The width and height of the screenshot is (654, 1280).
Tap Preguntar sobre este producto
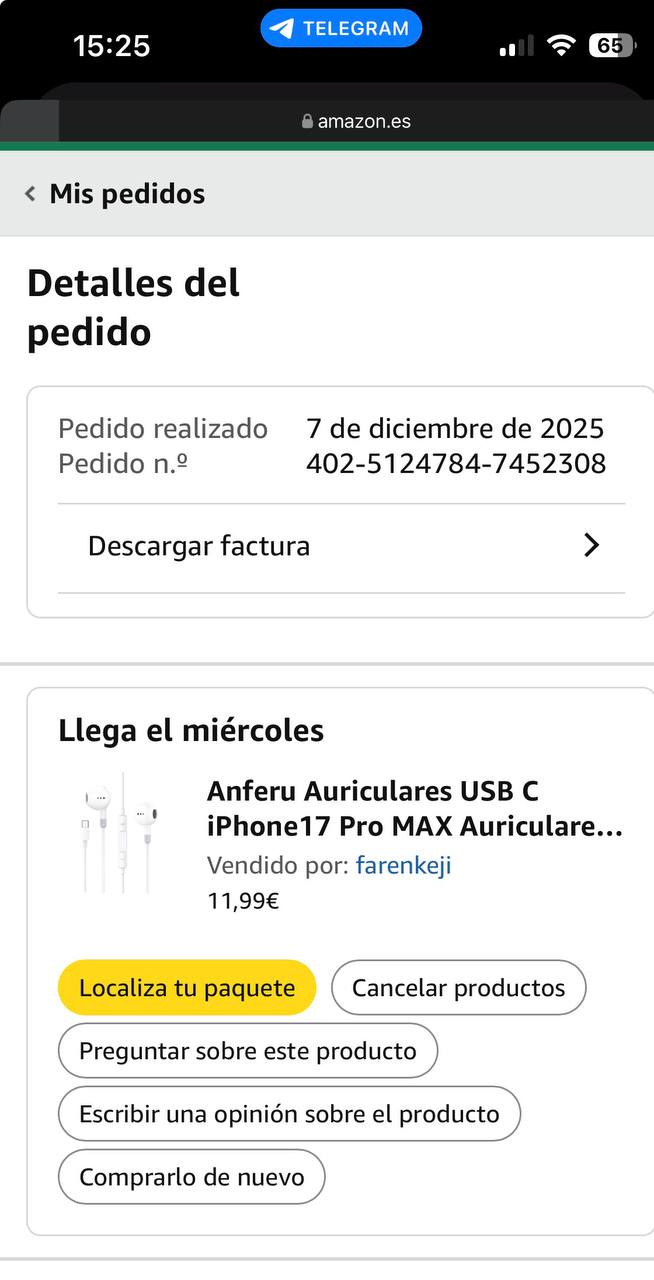tap(247, 1051)
